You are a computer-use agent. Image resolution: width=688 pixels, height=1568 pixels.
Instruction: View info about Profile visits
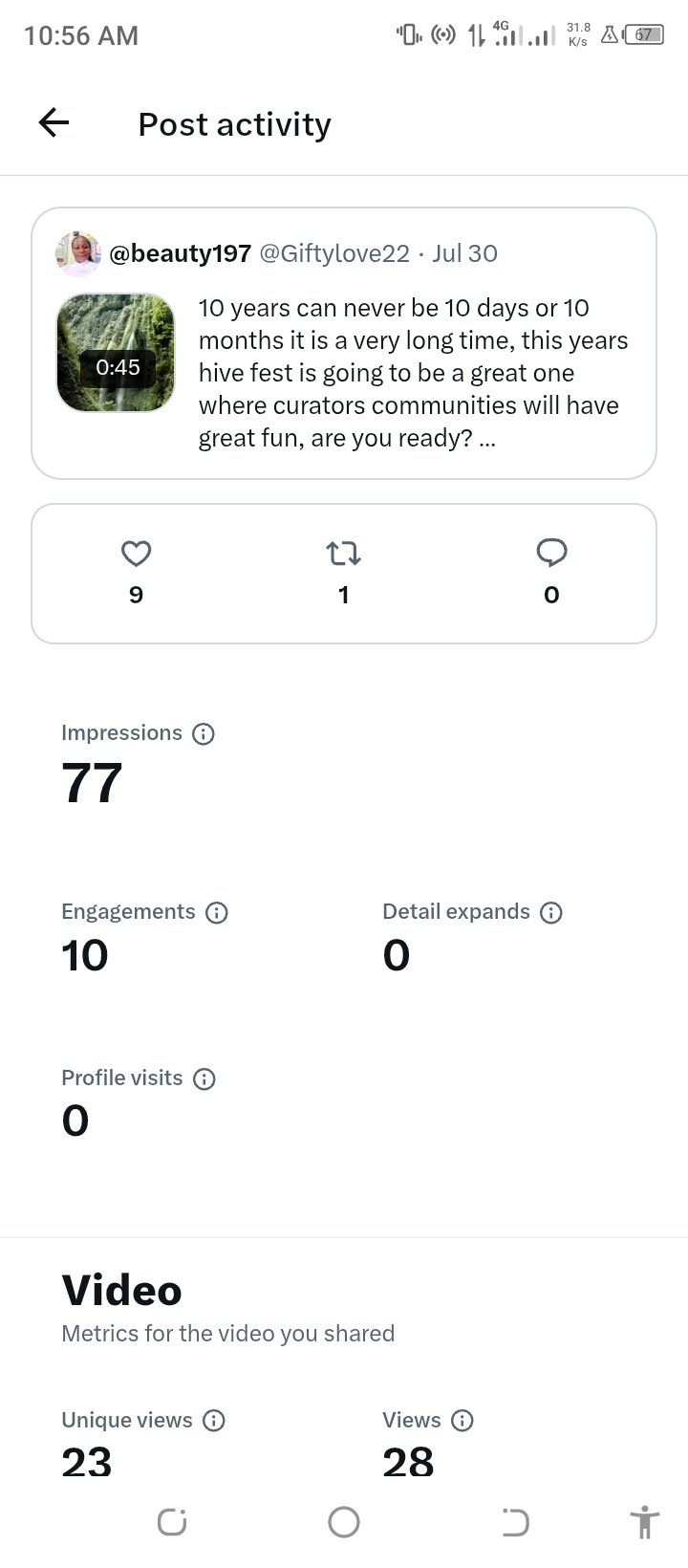[204, 1079]
